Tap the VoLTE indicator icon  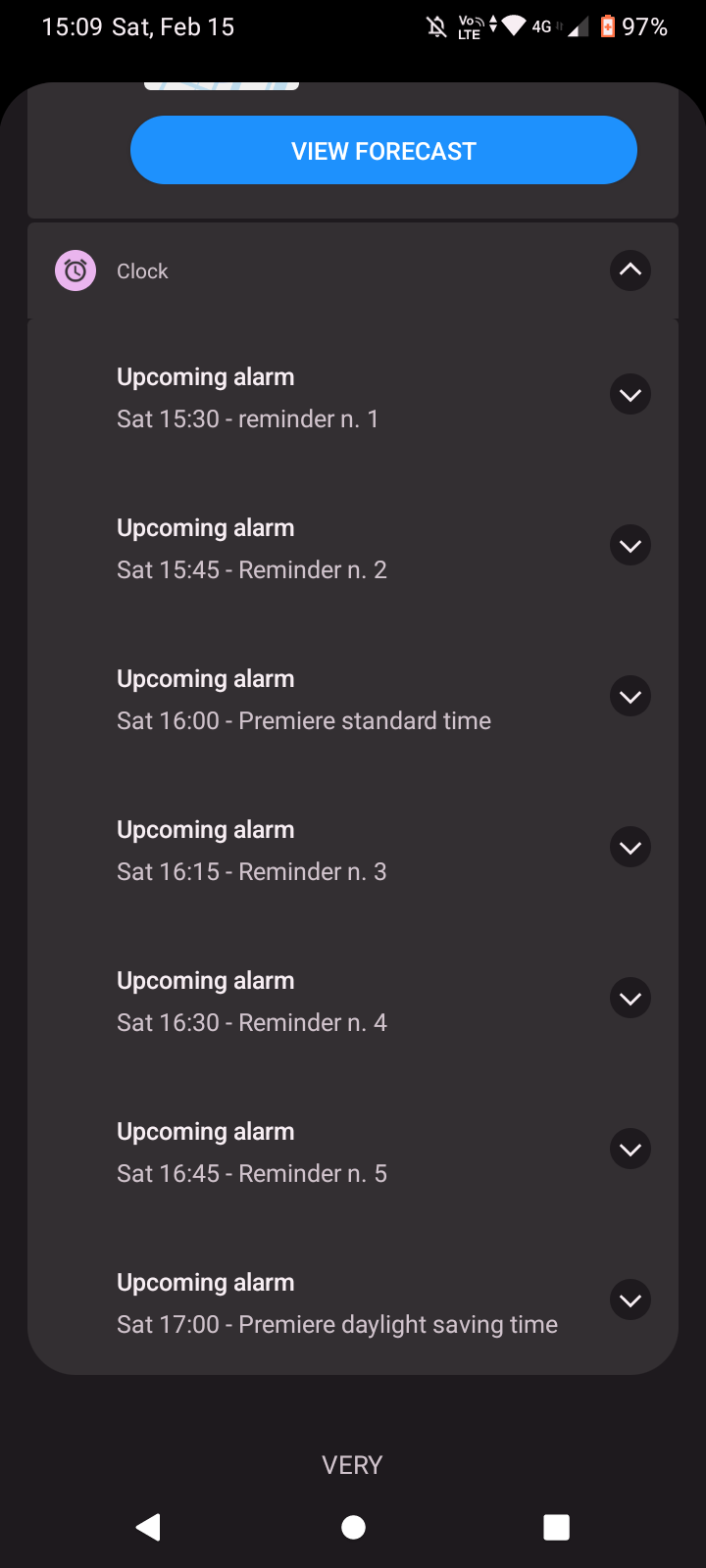click(469, 25)
